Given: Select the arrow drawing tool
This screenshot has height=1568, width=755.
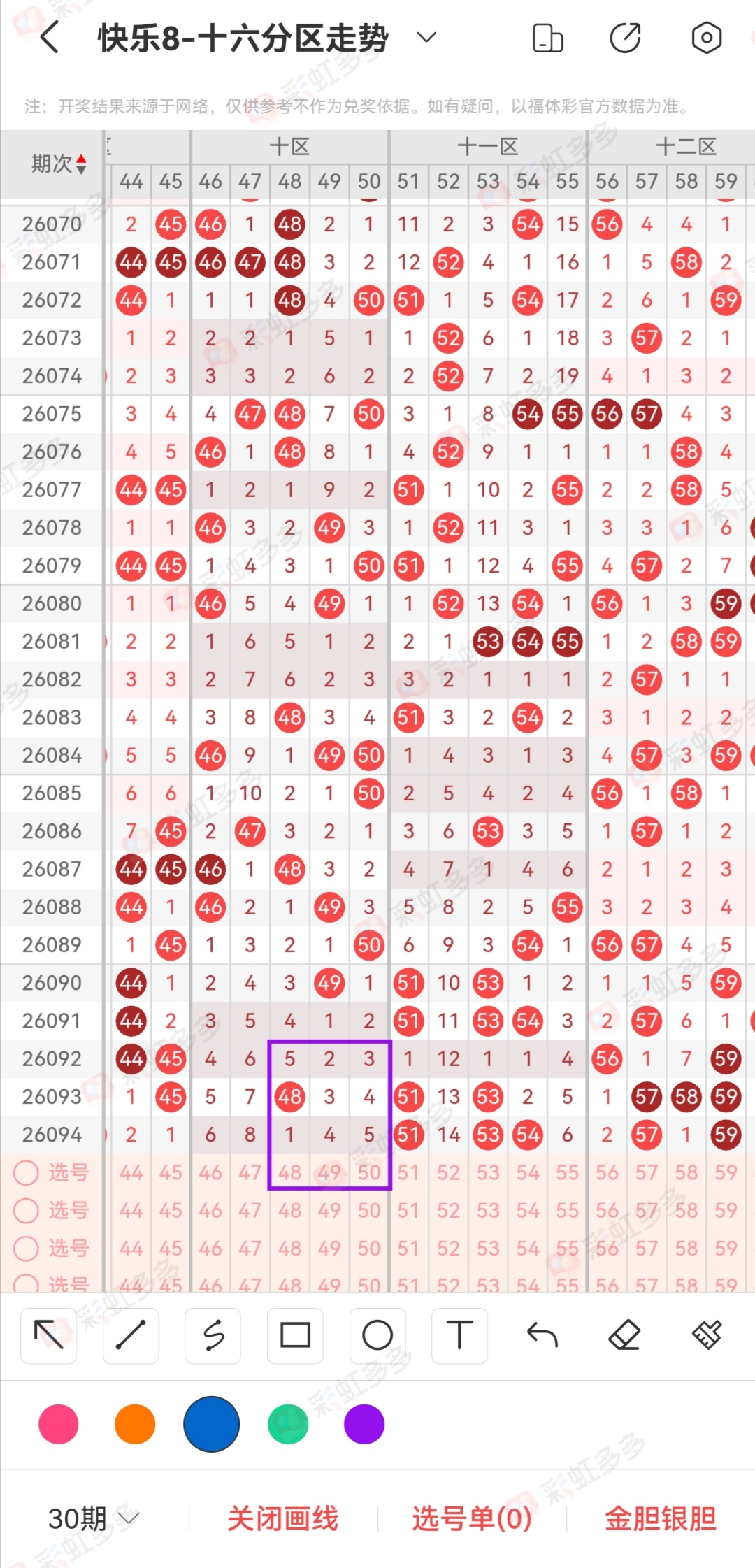Looking at the screenshot, I should (x=49, y=1335).
